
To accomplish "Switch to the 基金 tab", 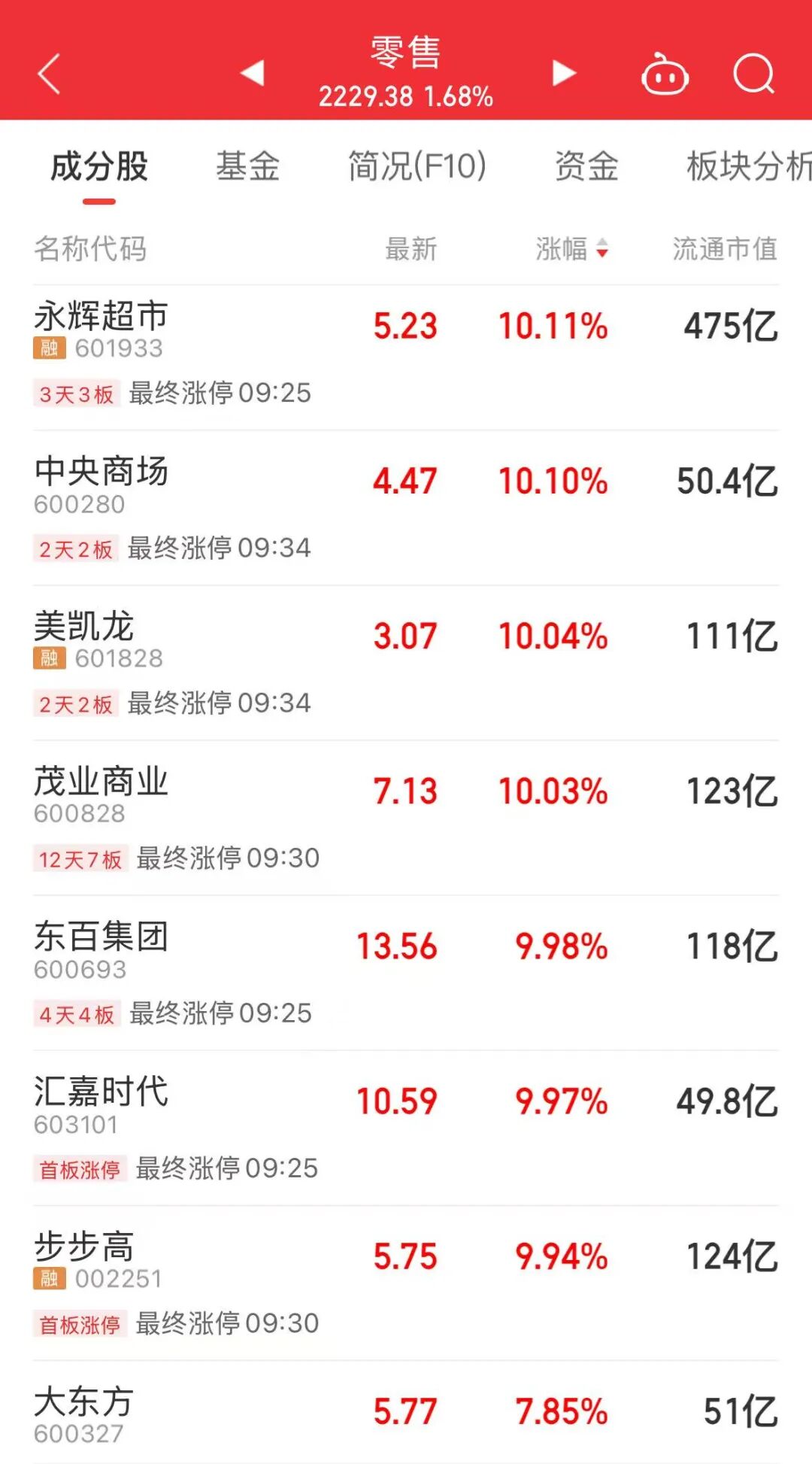I will tap(248, 167).
